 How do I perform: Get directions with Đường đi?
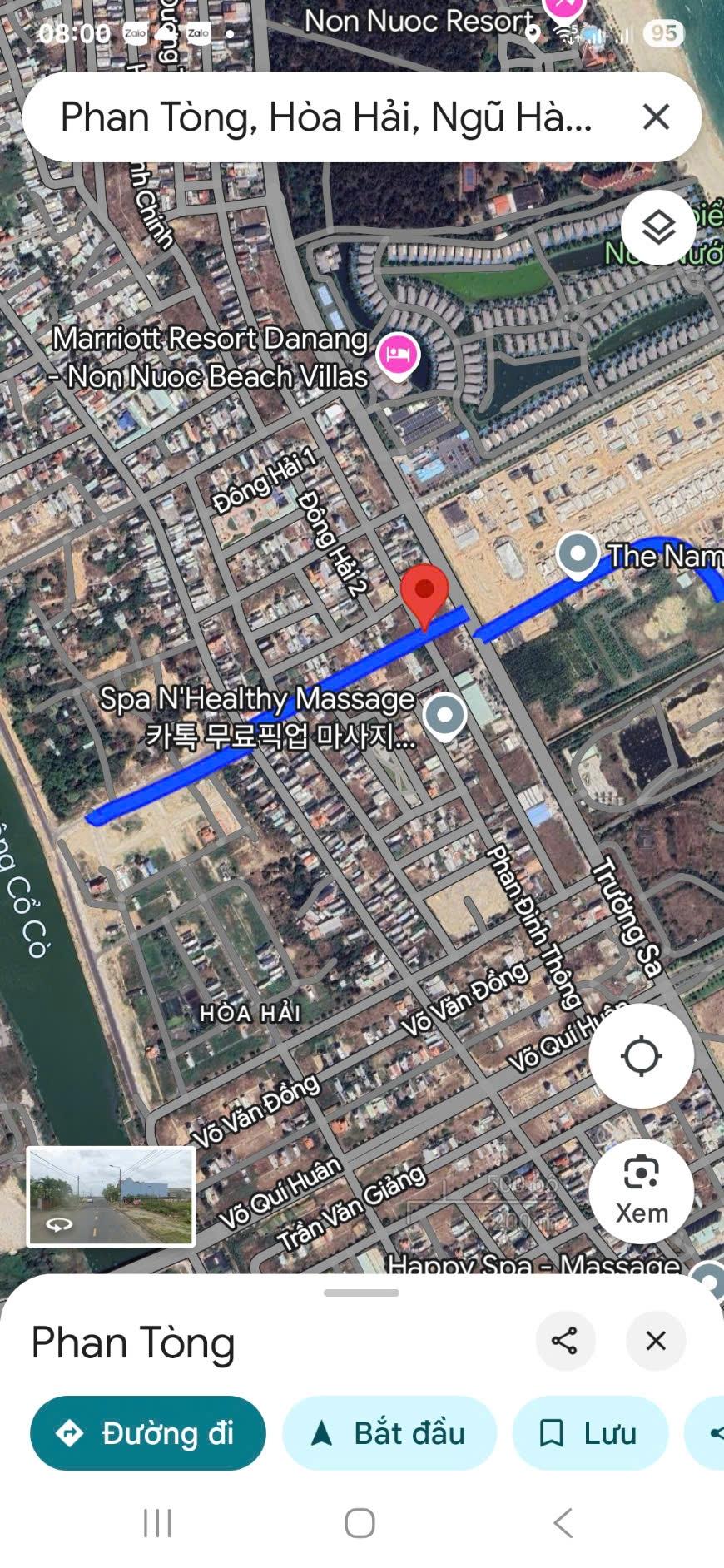point(148,1433)
